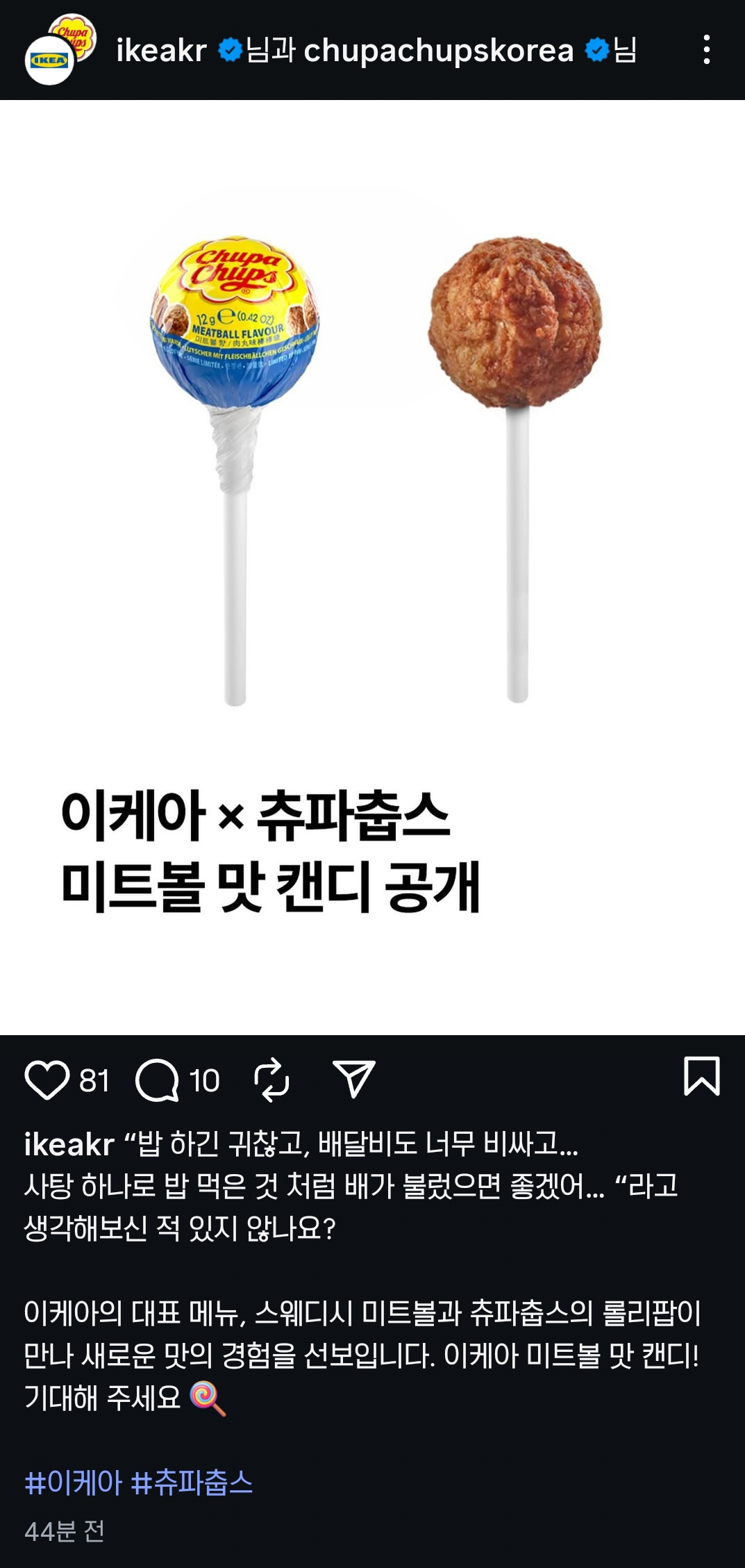This screenshot has height=1568, width=745.
Task: Open the #이케아 hashtag
Action: click(x=73, y=1483)
